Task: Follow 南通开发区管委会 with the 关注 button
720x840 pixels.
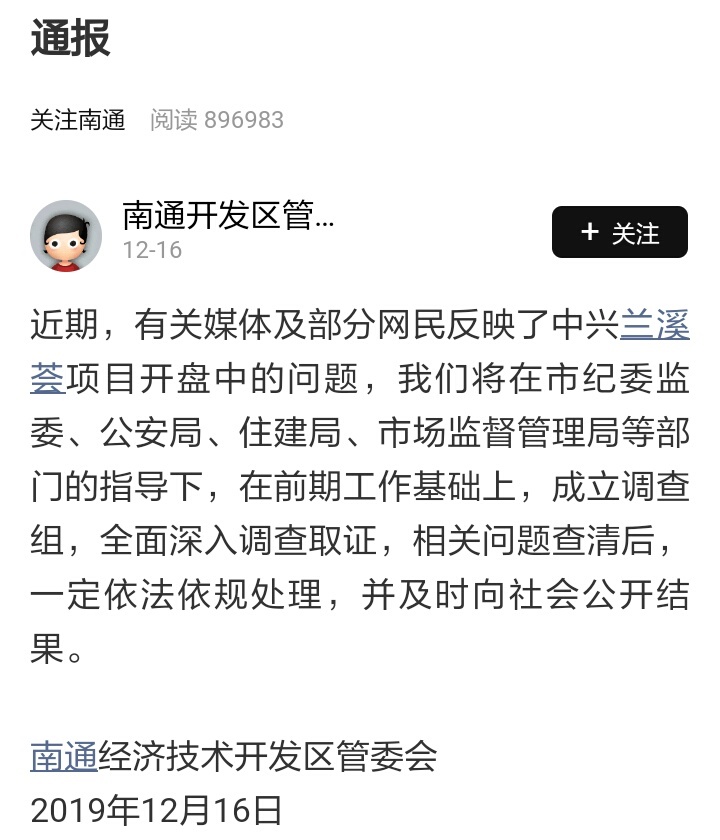Action: tap(619, 232)
